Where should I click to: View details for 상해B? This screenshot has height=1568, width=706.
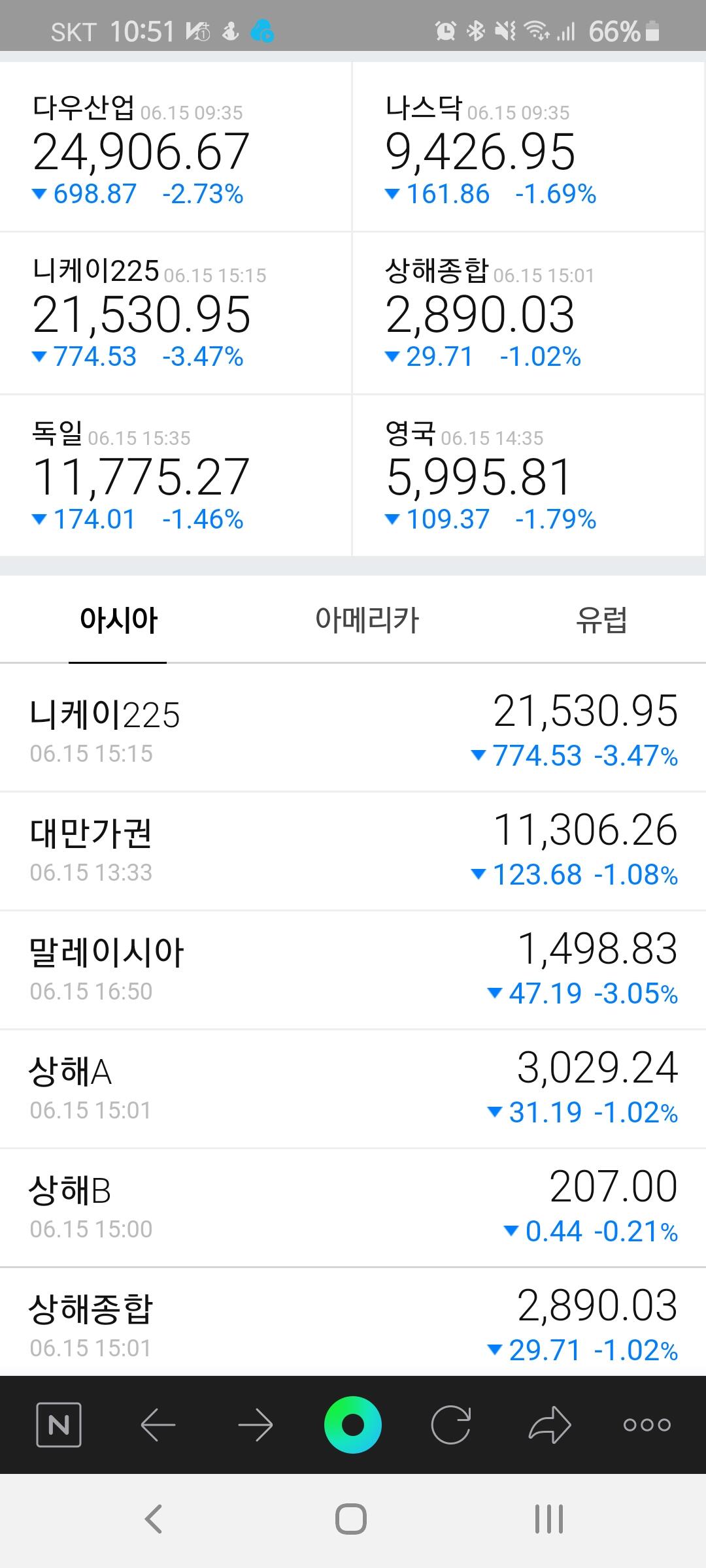(x=353, y=1207)
